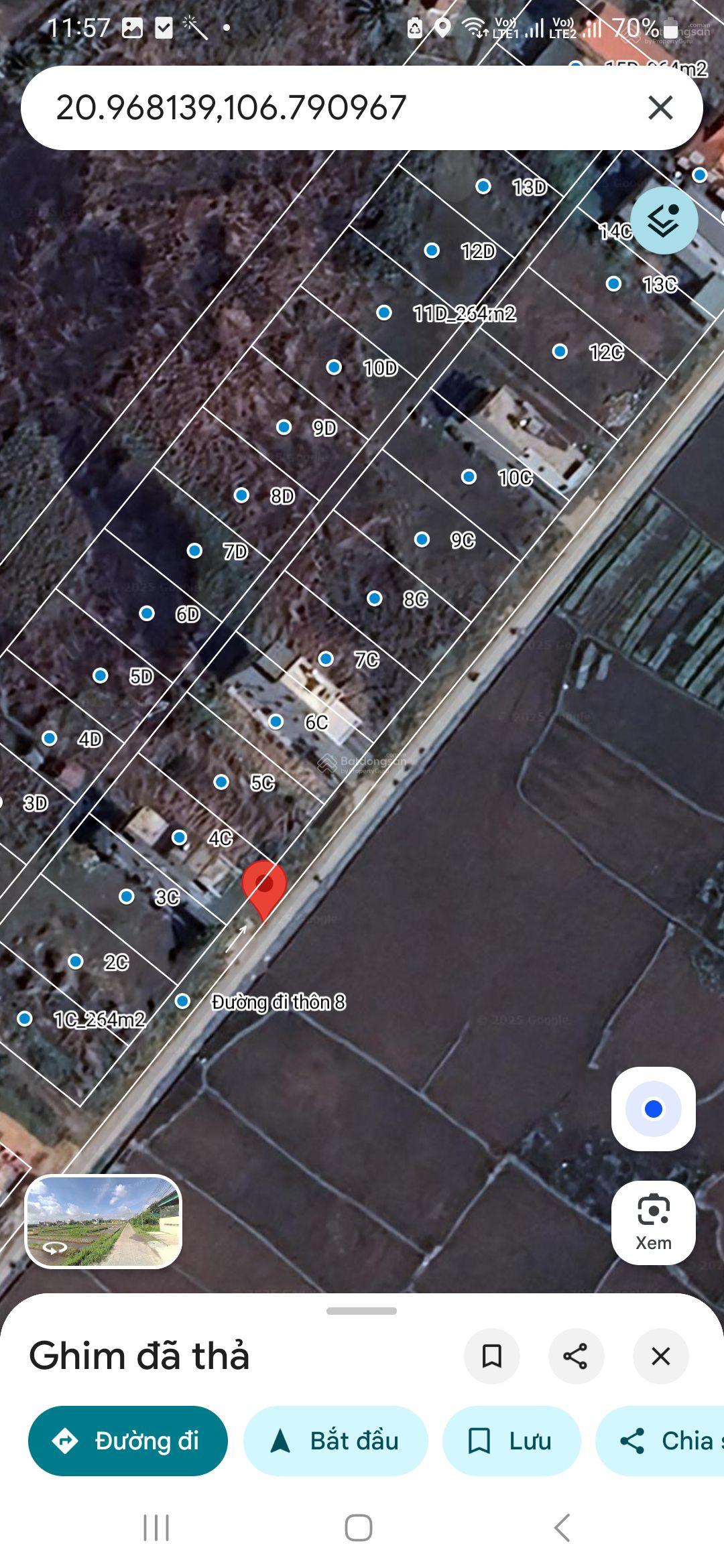Open the map layers switcher icon
This screenshot has height=1568, width=724.
[x=664, y=220]
